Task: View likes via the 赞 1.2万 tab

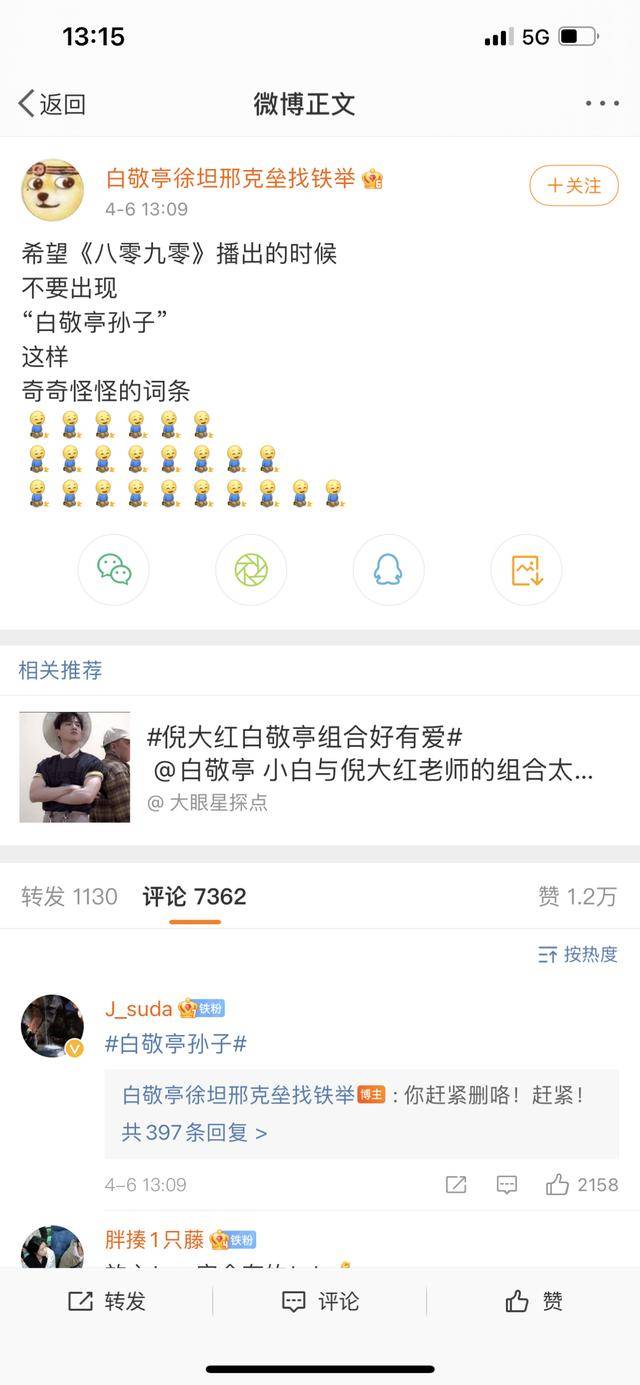Action: coord(577,896)
